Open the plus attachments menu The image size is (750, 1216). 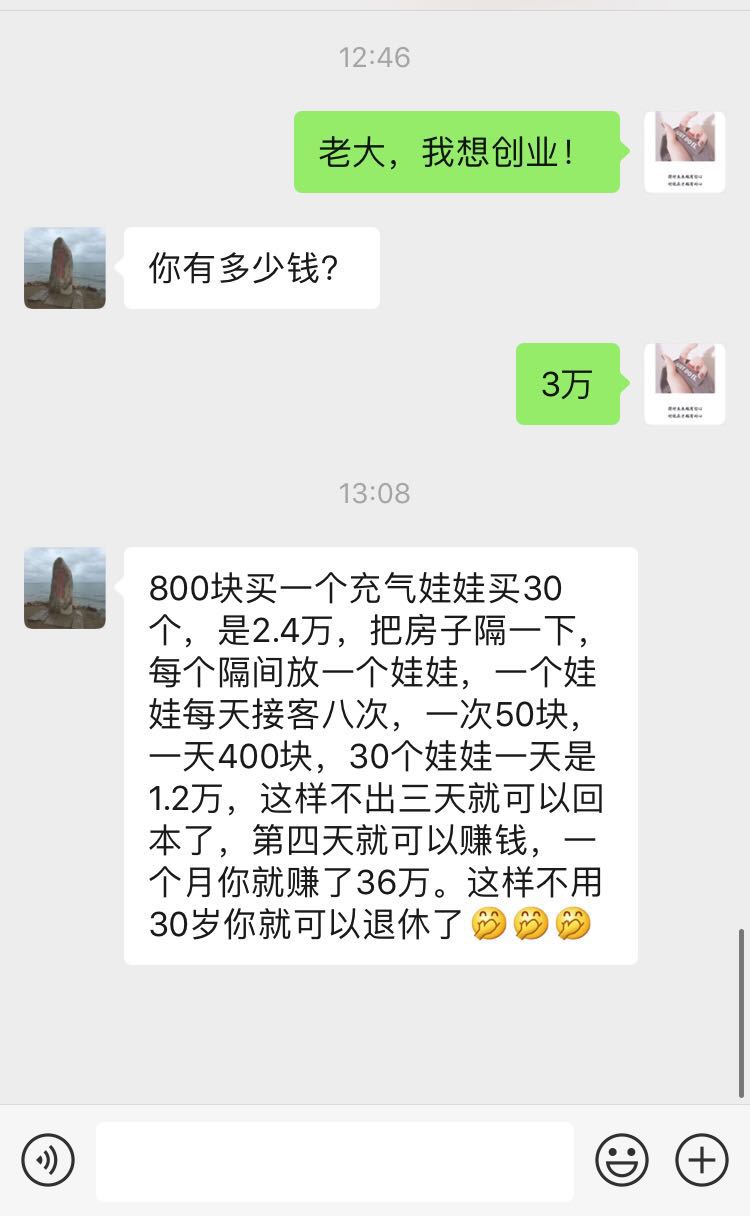(x=702, y=1160)
